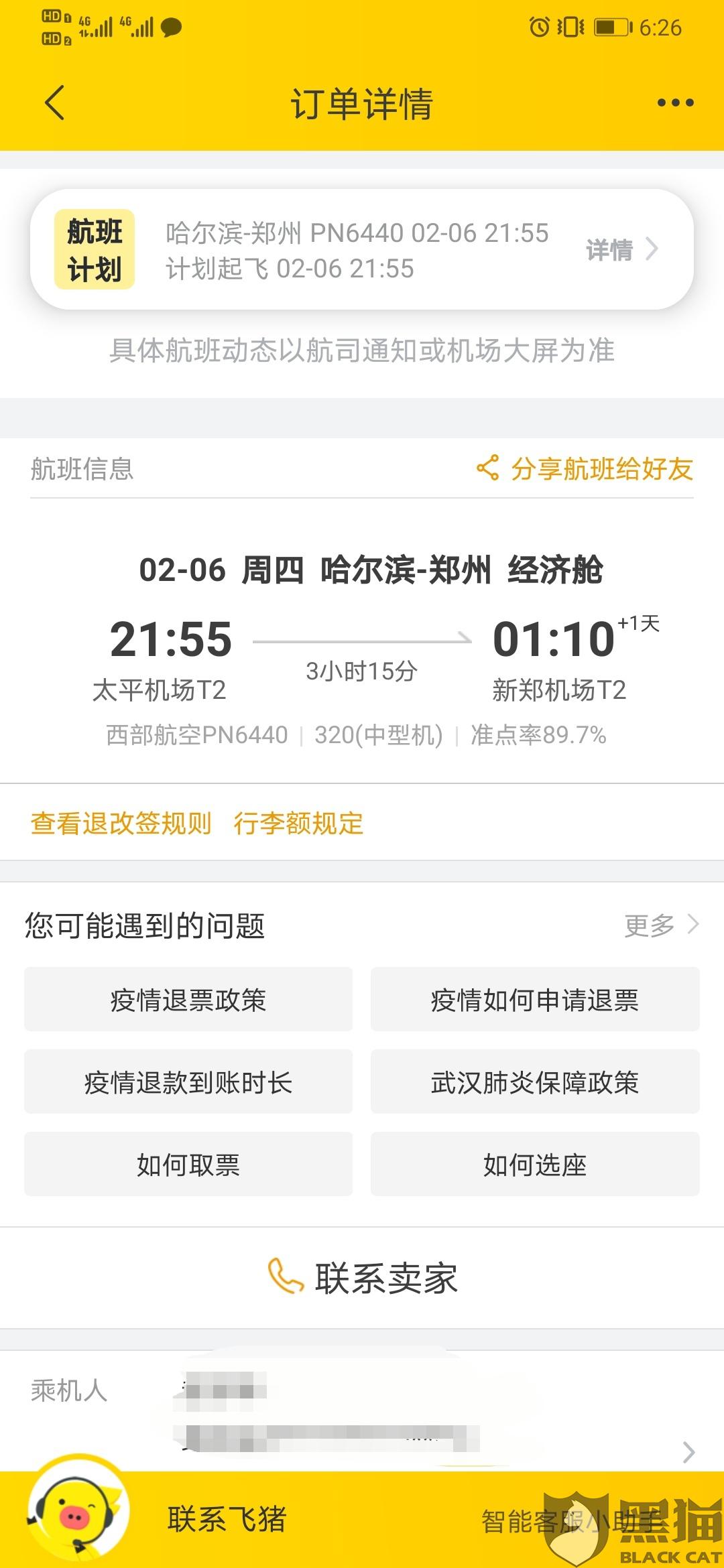Tap the phone icon beside 联系卖家
724x1568 pixels.
coord(287,1277)
